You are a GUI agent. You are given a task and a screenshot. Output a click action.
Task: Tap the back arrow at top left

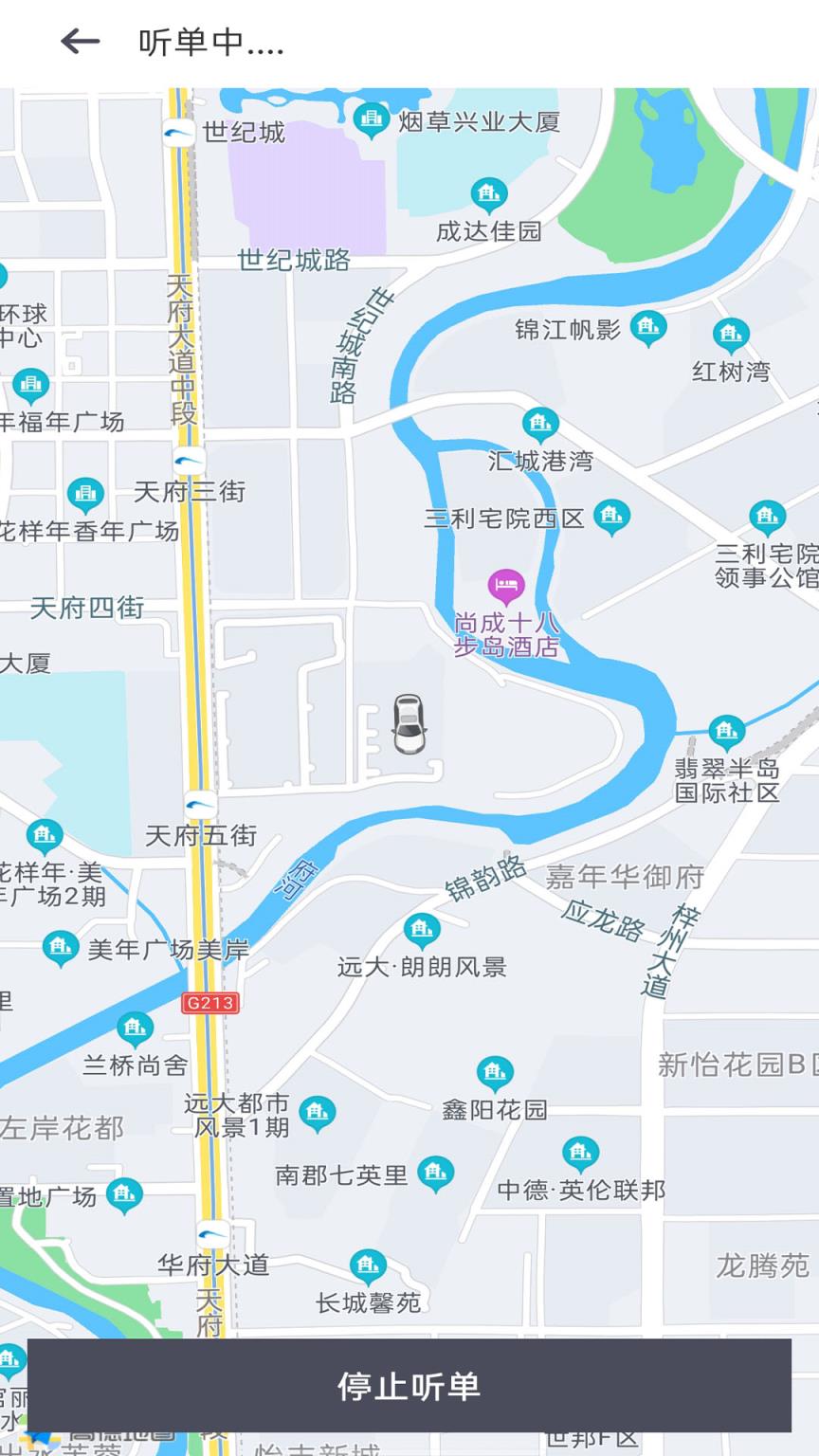[81, 40]
